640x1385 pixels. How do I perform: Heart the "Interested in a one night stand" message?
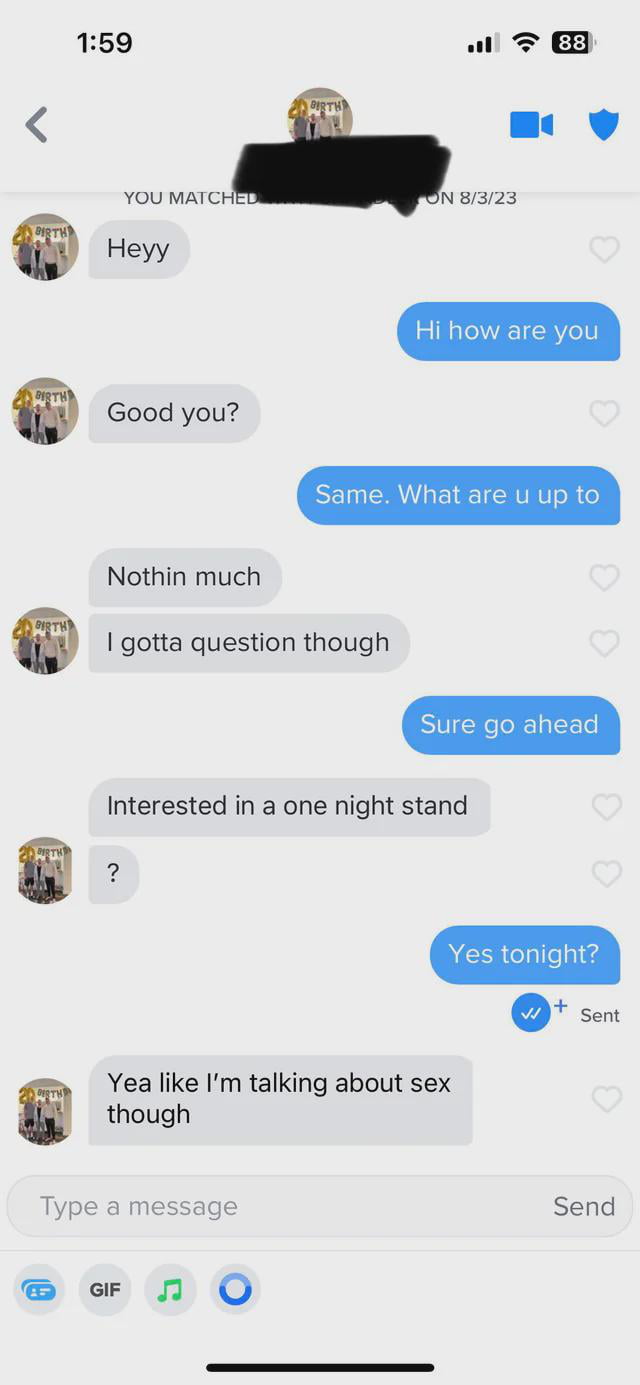point(606,806)
